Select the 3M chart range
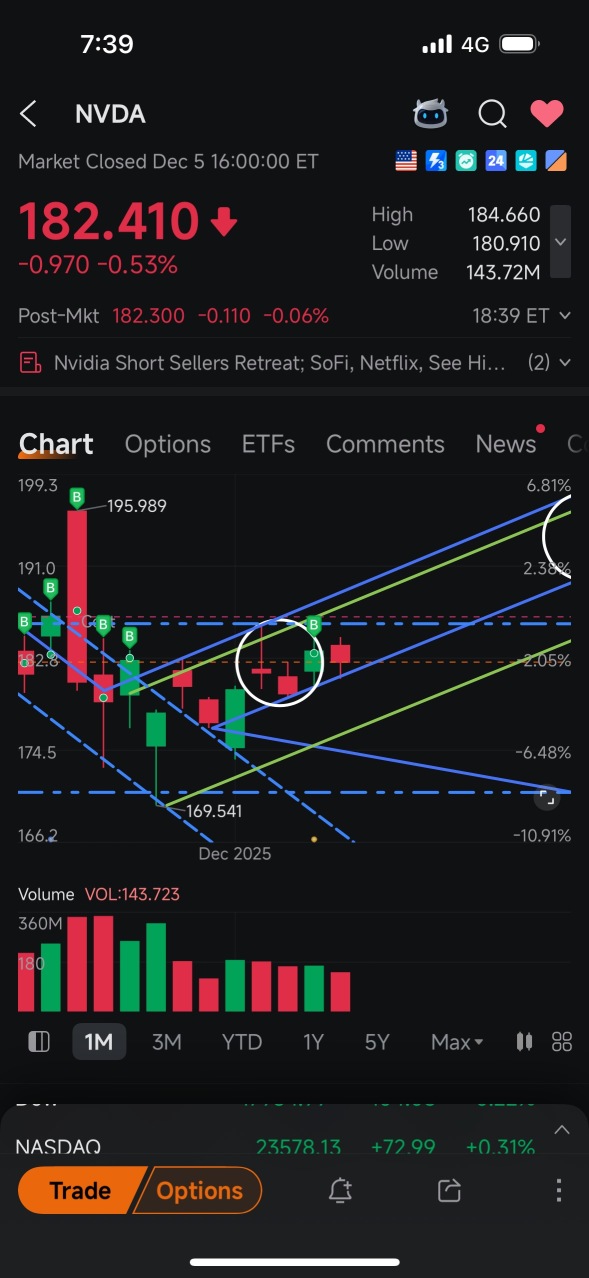 tap(166, 1042)
